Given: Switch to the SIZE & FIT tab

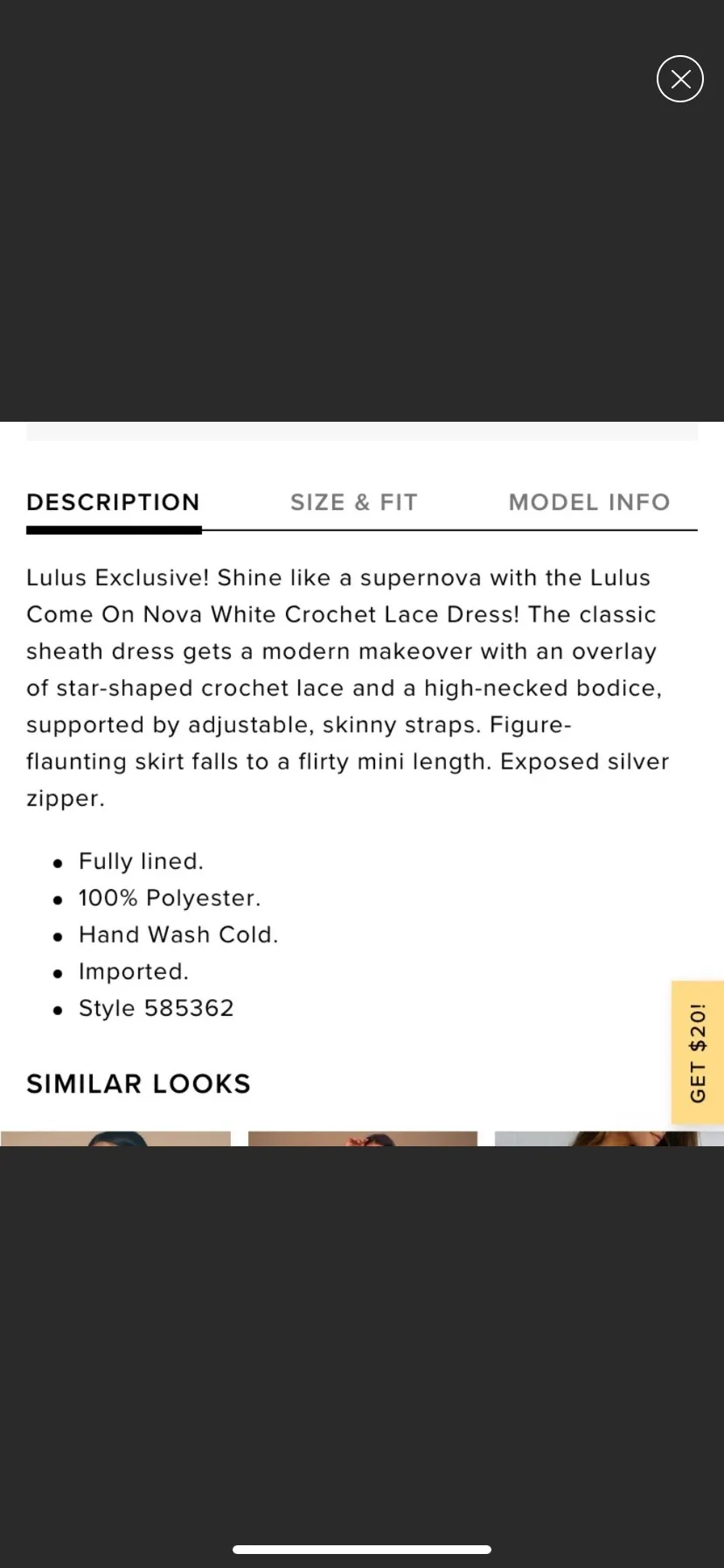Looking at the screenshot, I should (353, 502).
